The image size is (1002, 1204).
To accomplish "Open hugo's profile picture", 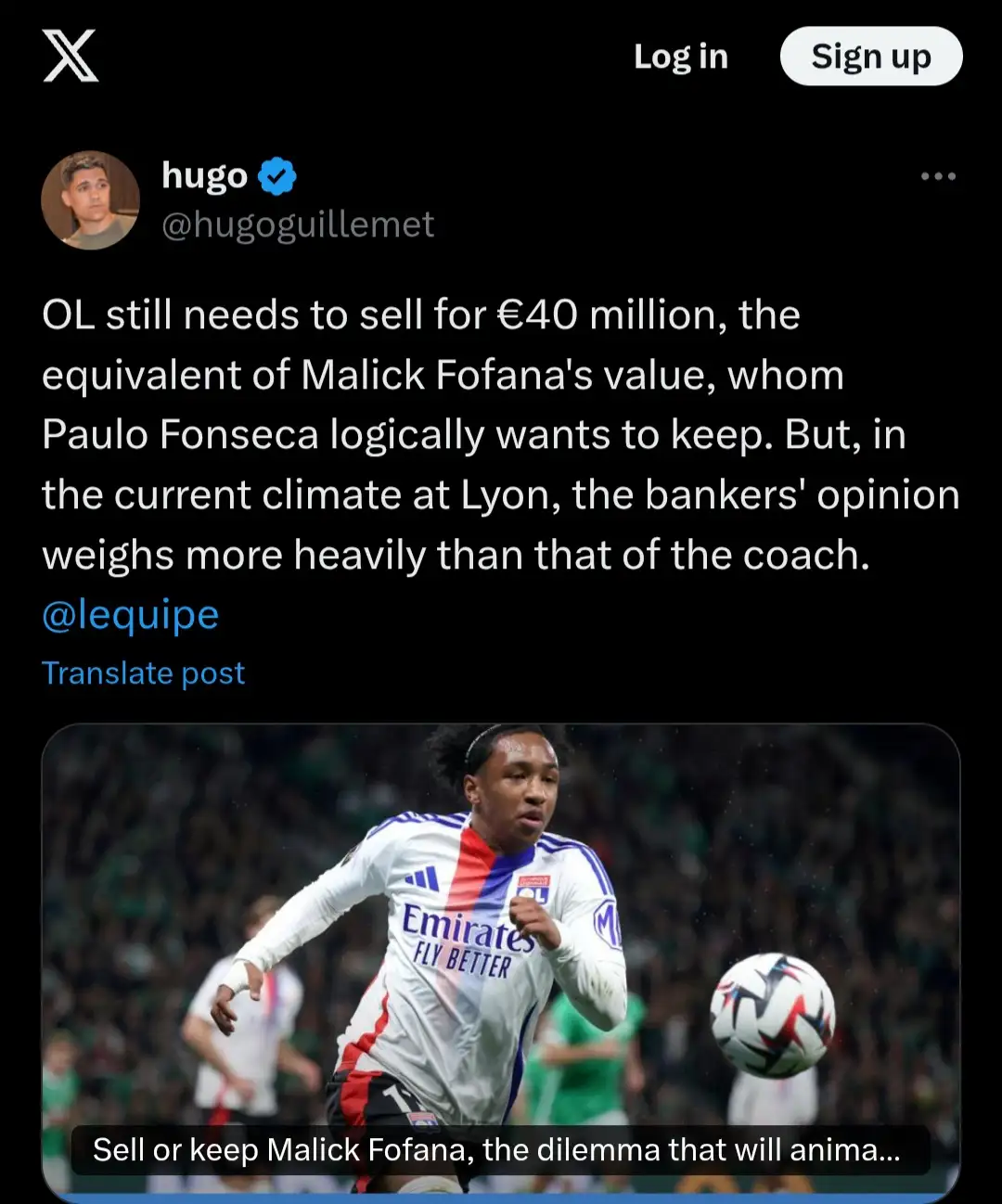I will tap(90, 199).
